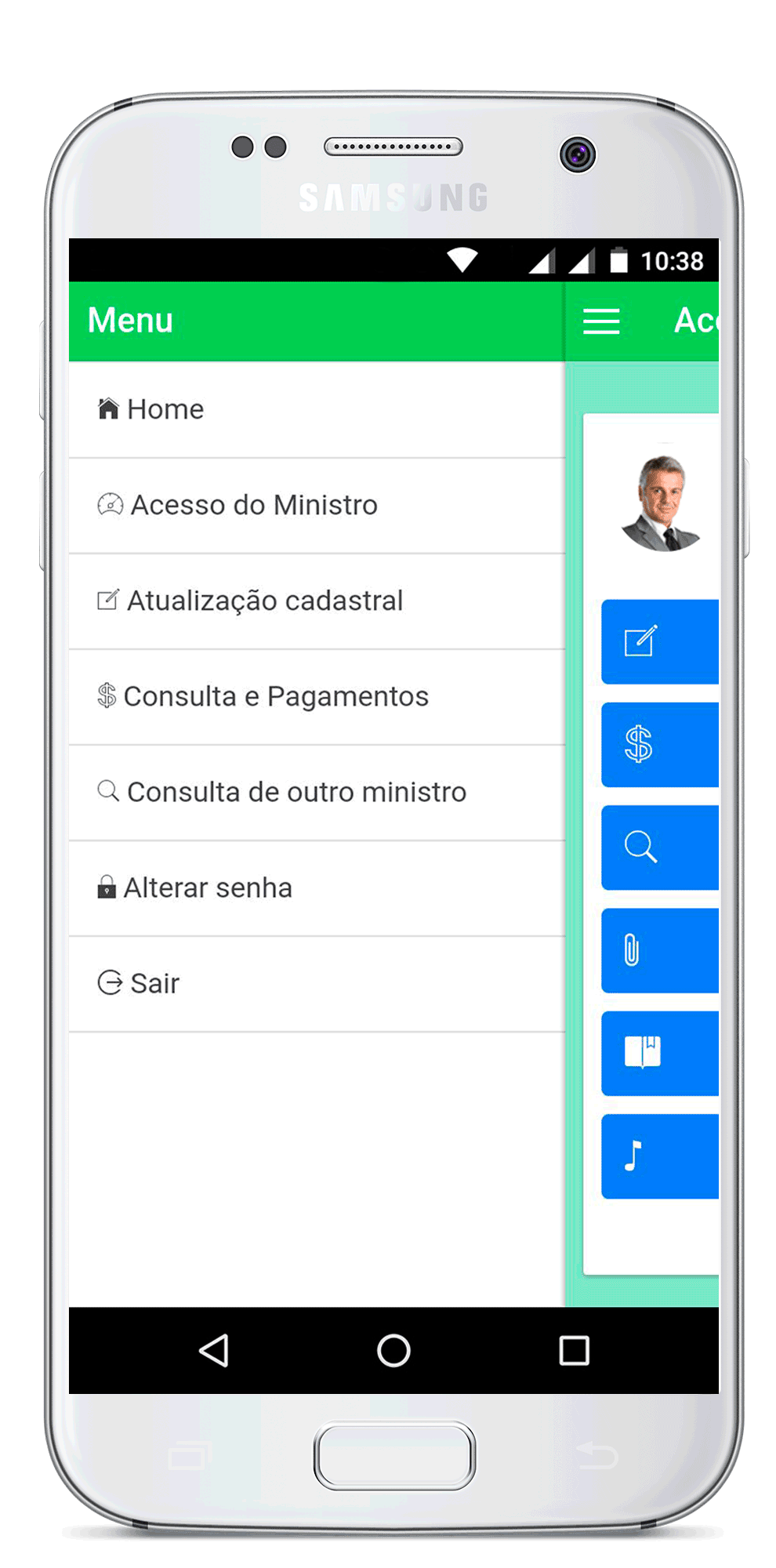
Task: Go back with the system back button
Action: click(x=214, y=1350)
